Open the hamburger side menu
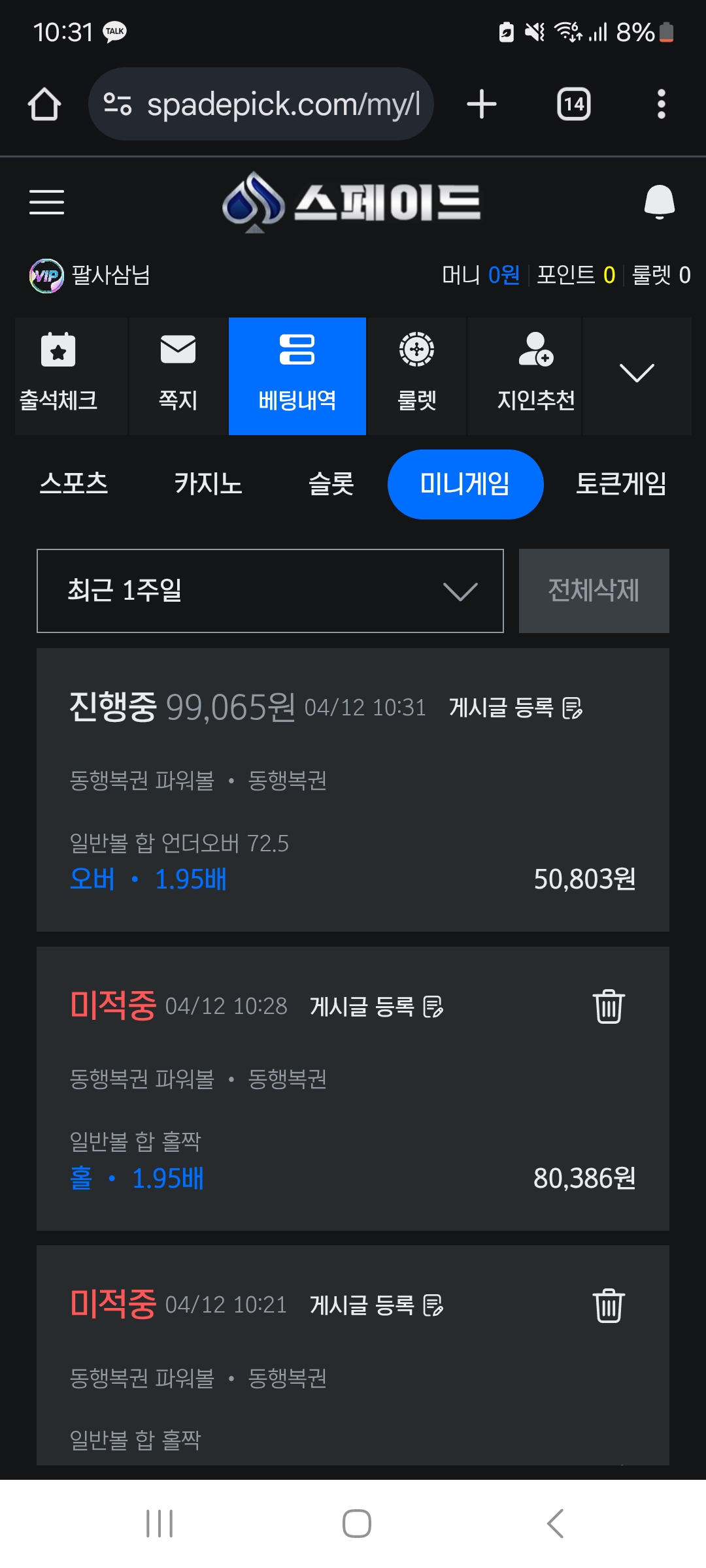Image resolution: width=706 pixels, height=1568 pixels. [x=46, y=202]
